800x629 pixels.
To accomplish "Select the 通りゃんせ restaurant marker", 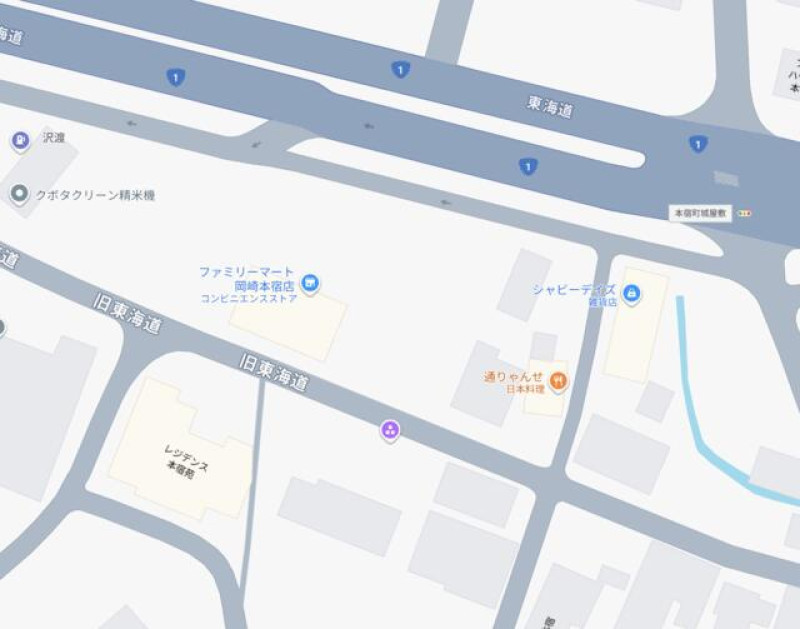I will click(x=559, y=381).
